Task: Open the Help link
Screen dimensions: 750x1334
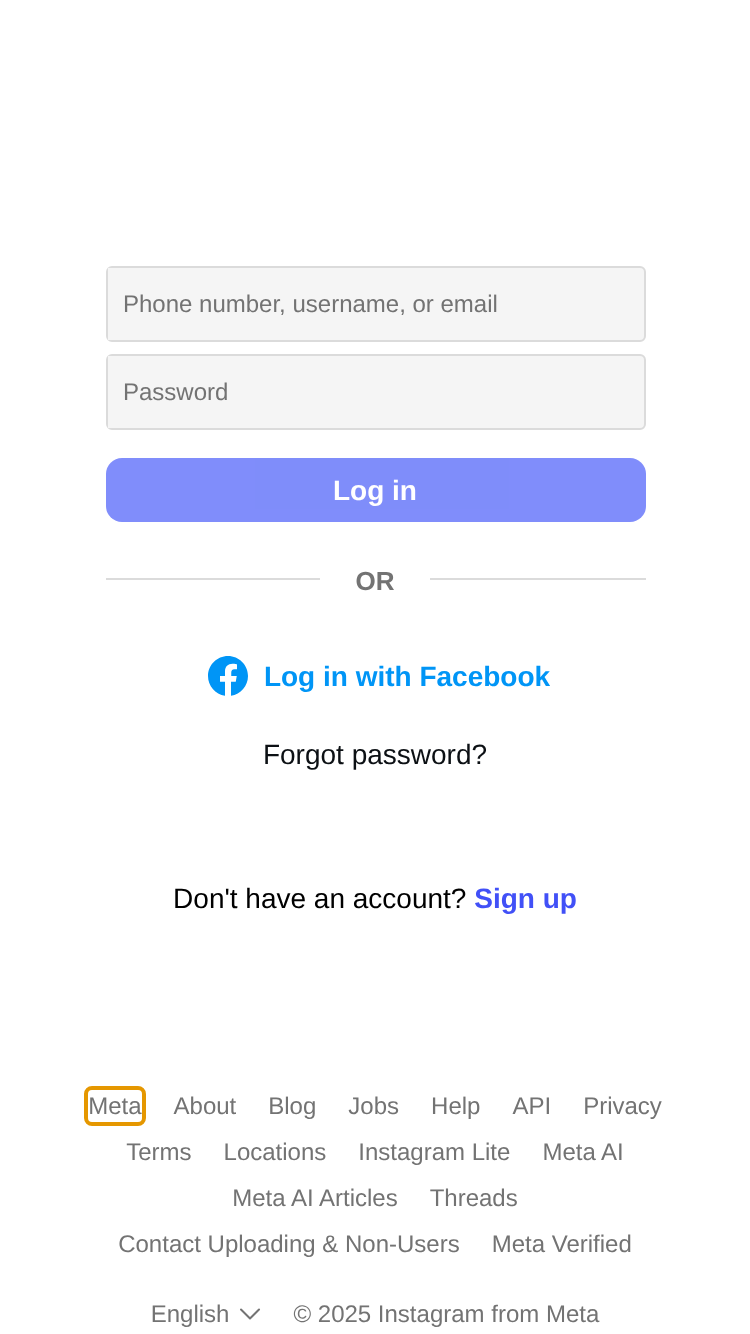Action: (456, 1106)
